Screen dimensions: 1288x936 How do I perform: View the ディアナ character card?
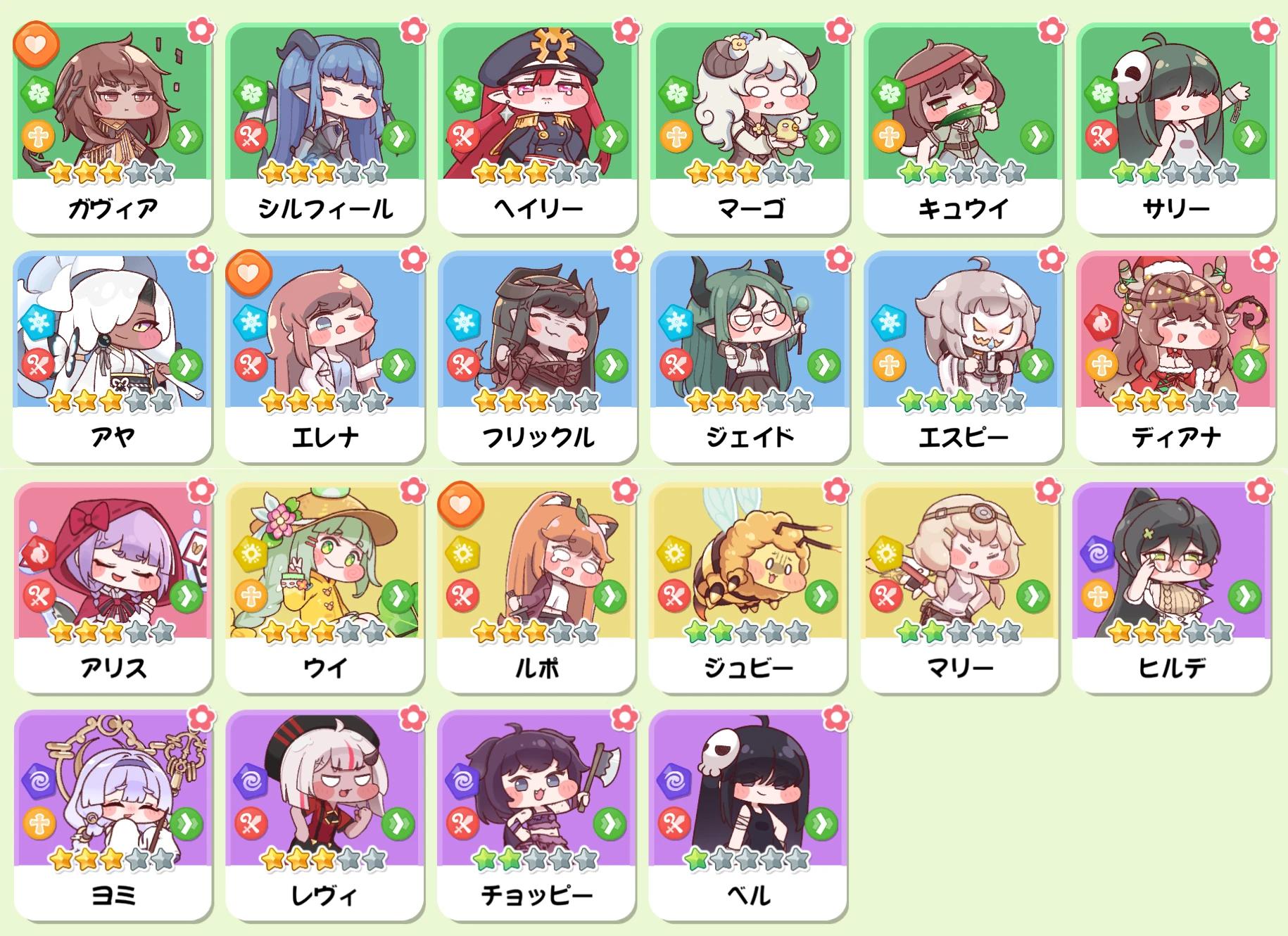pos(1175,355)
